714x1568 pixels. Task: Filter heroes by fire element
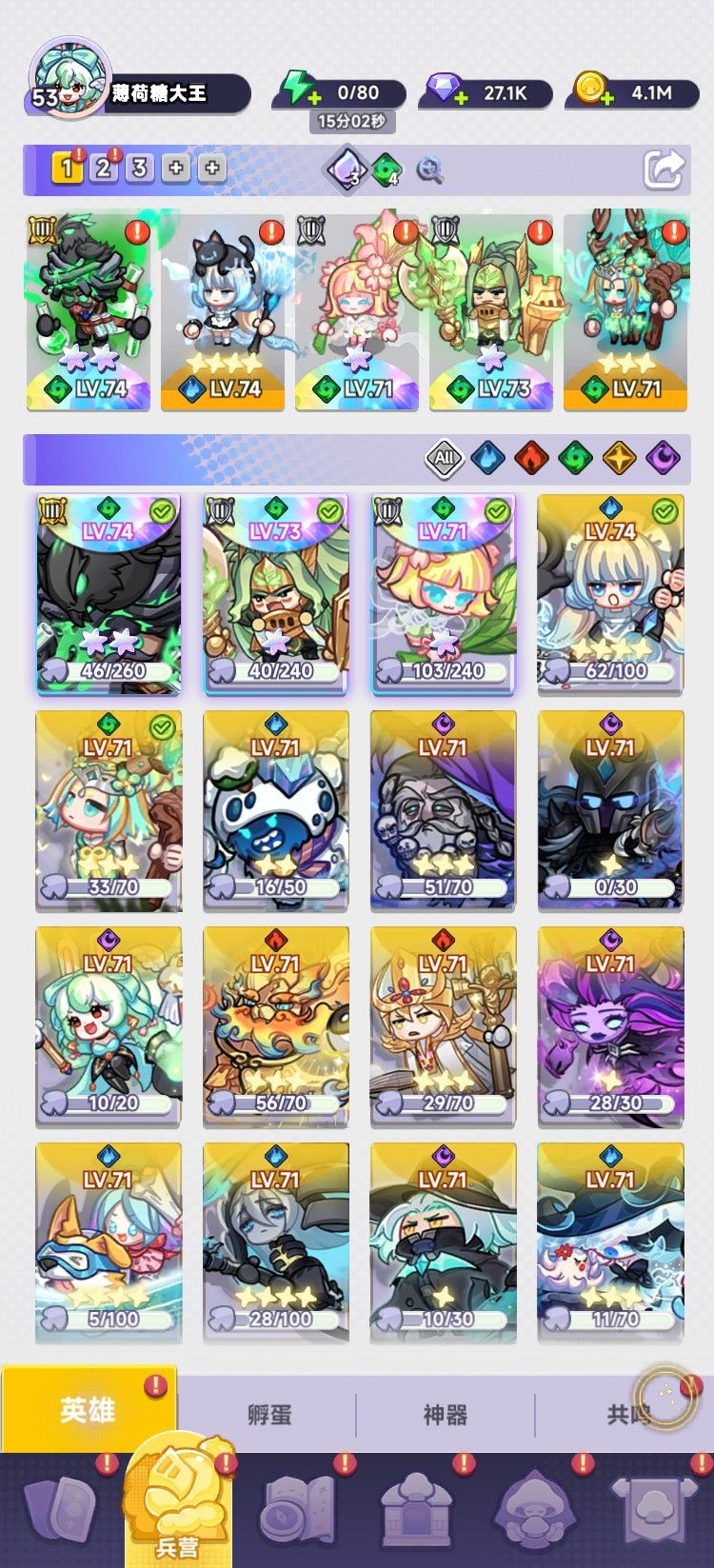(530, 458)
